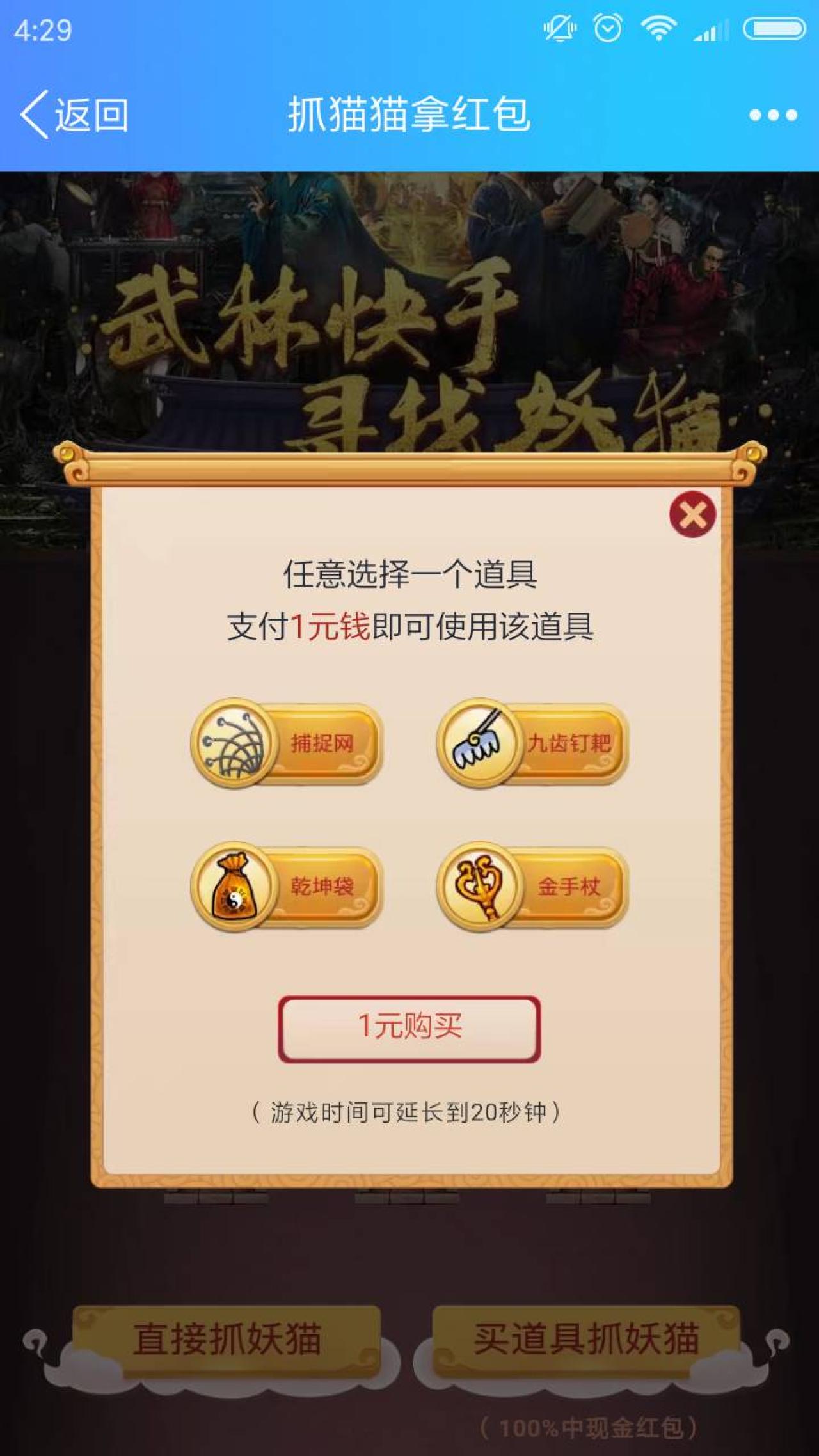Image resolution: width=819 pixels, height=1456 pixels.
Task: Pick the 乾坤袋 item
Action: coord(287,887)
